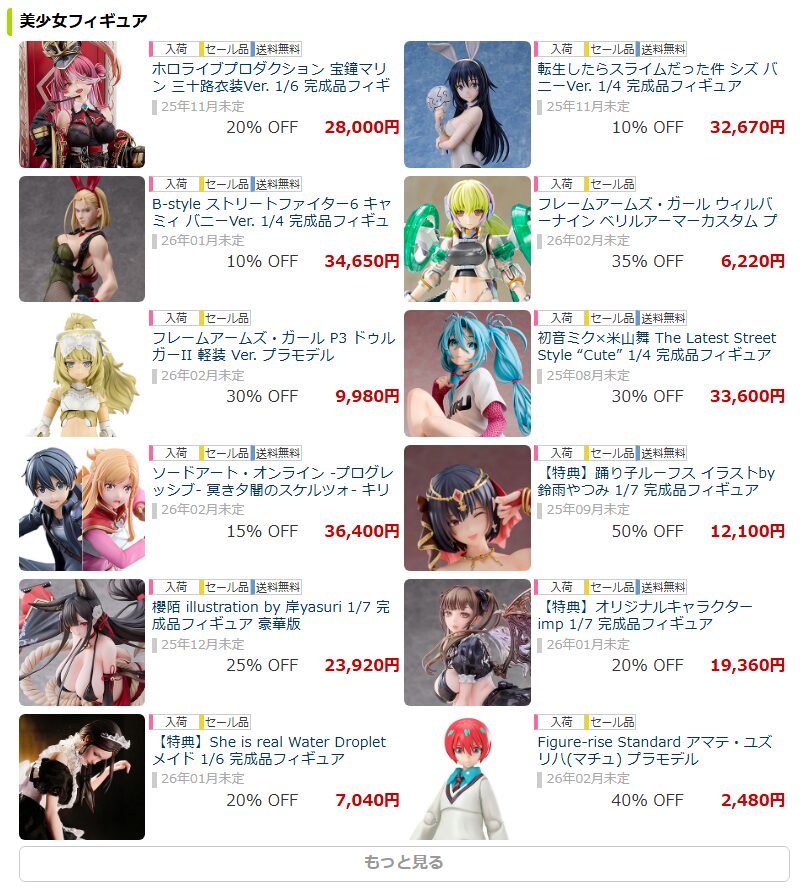Open ウィルバーナイン ベリルアーマーカスタム プラモデル
The height and width of the screenshot is (892, 803).
[655, 212]
